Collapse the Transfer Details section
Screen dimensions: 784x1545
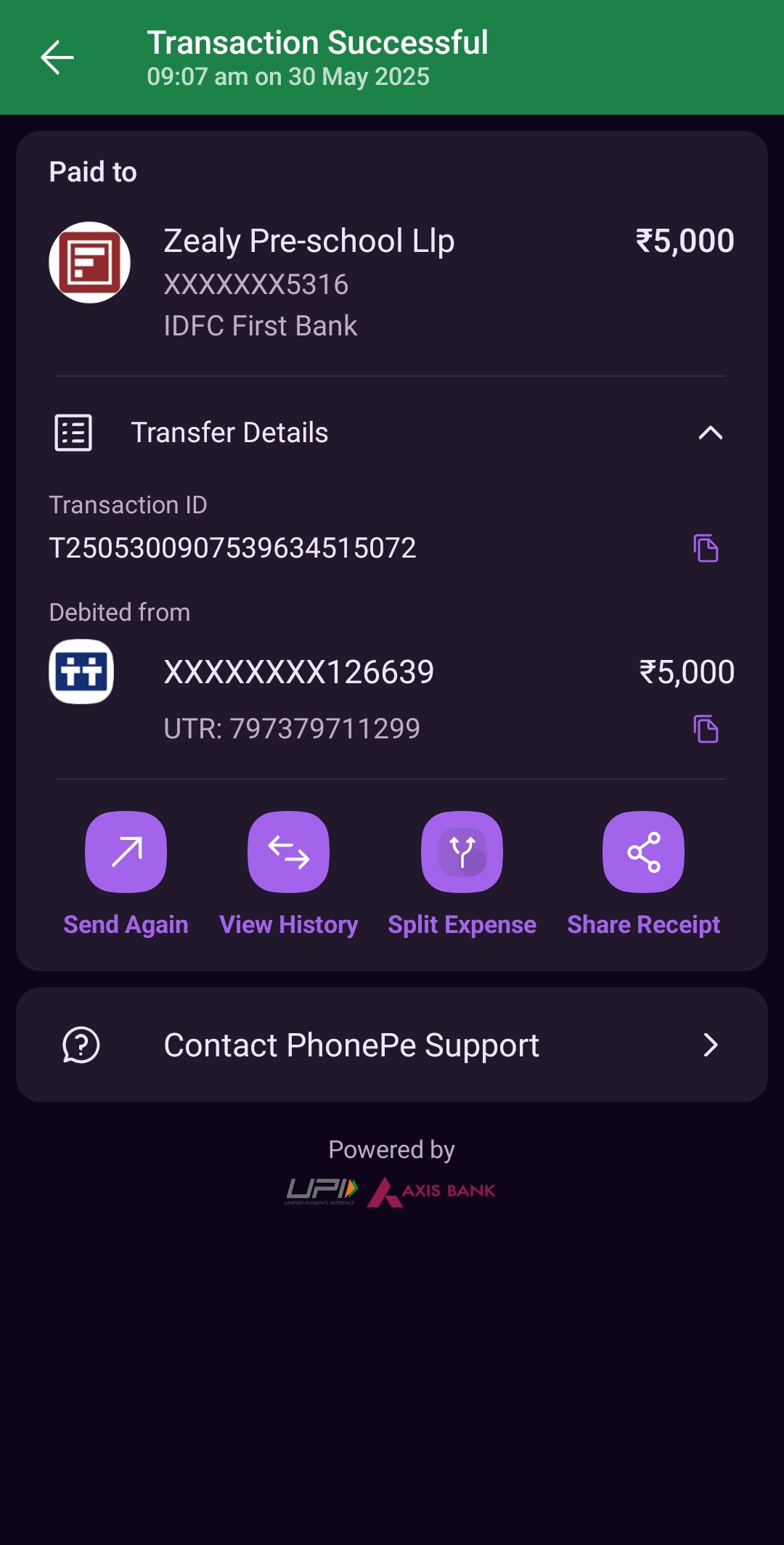pos(710,433)
